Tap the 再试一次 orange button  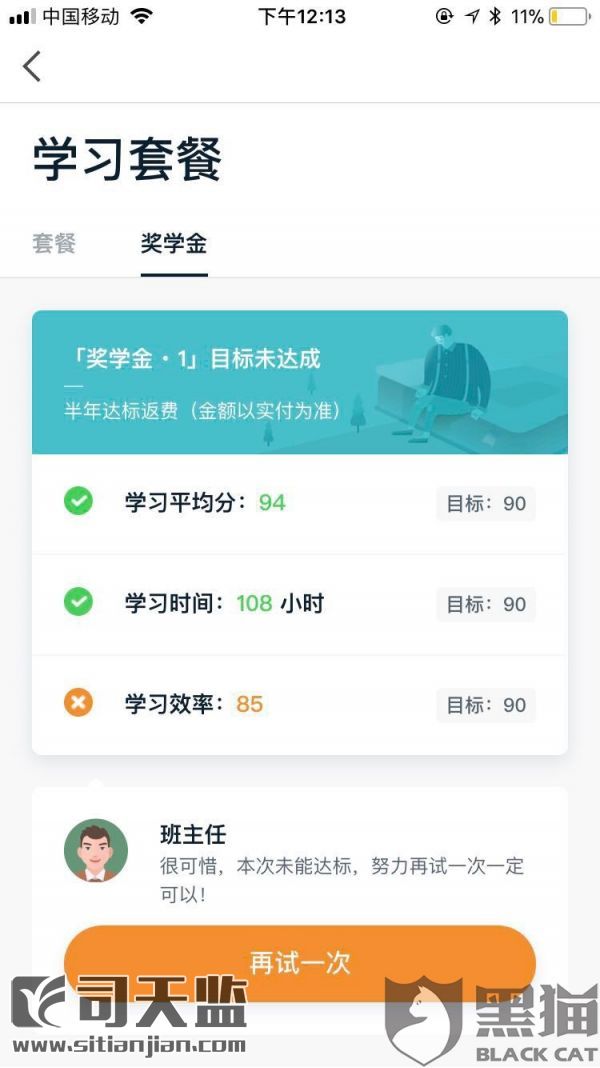300,961
